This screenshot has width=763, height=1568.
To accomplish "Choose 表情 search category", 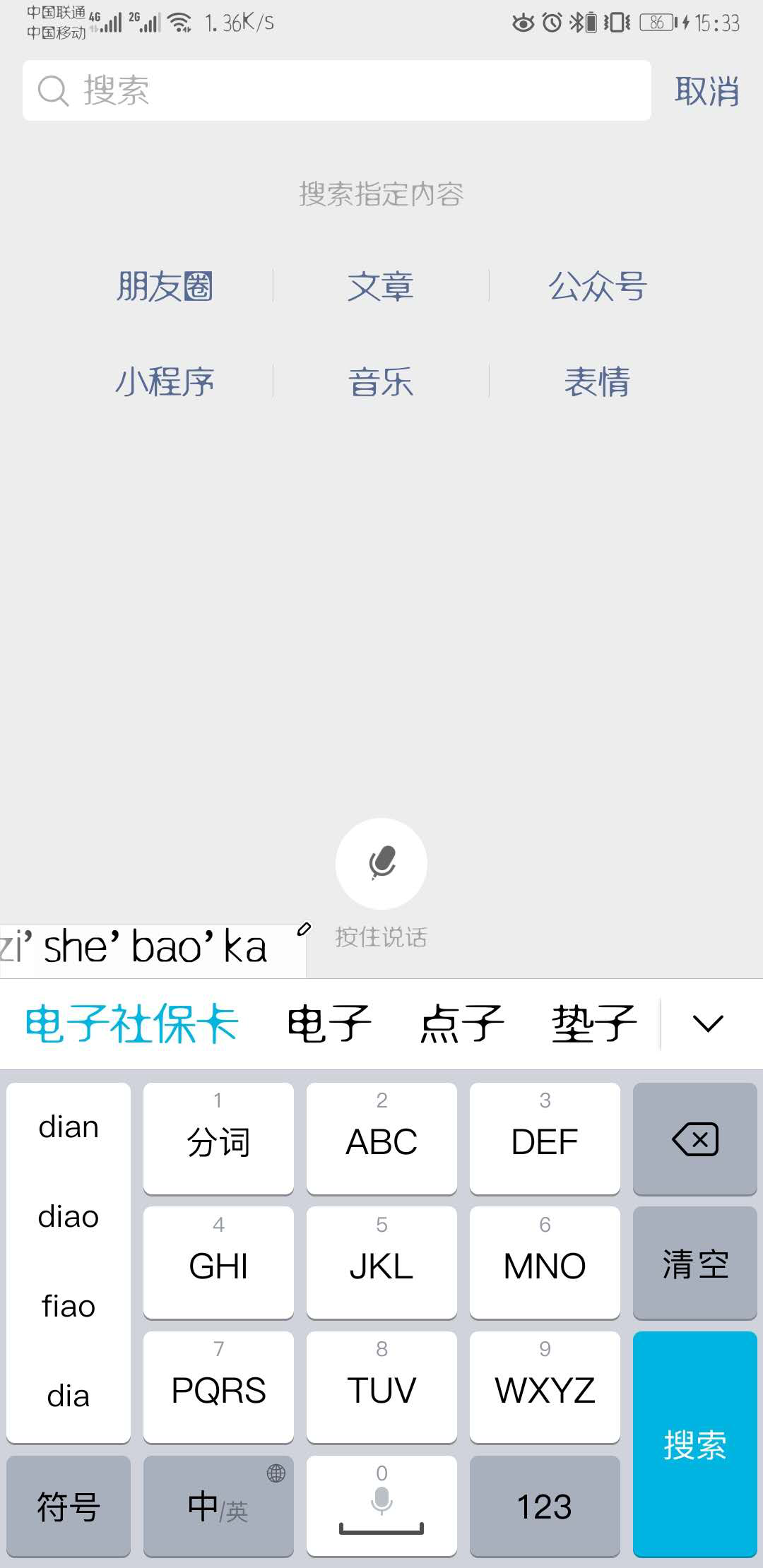I will (598, 381).
